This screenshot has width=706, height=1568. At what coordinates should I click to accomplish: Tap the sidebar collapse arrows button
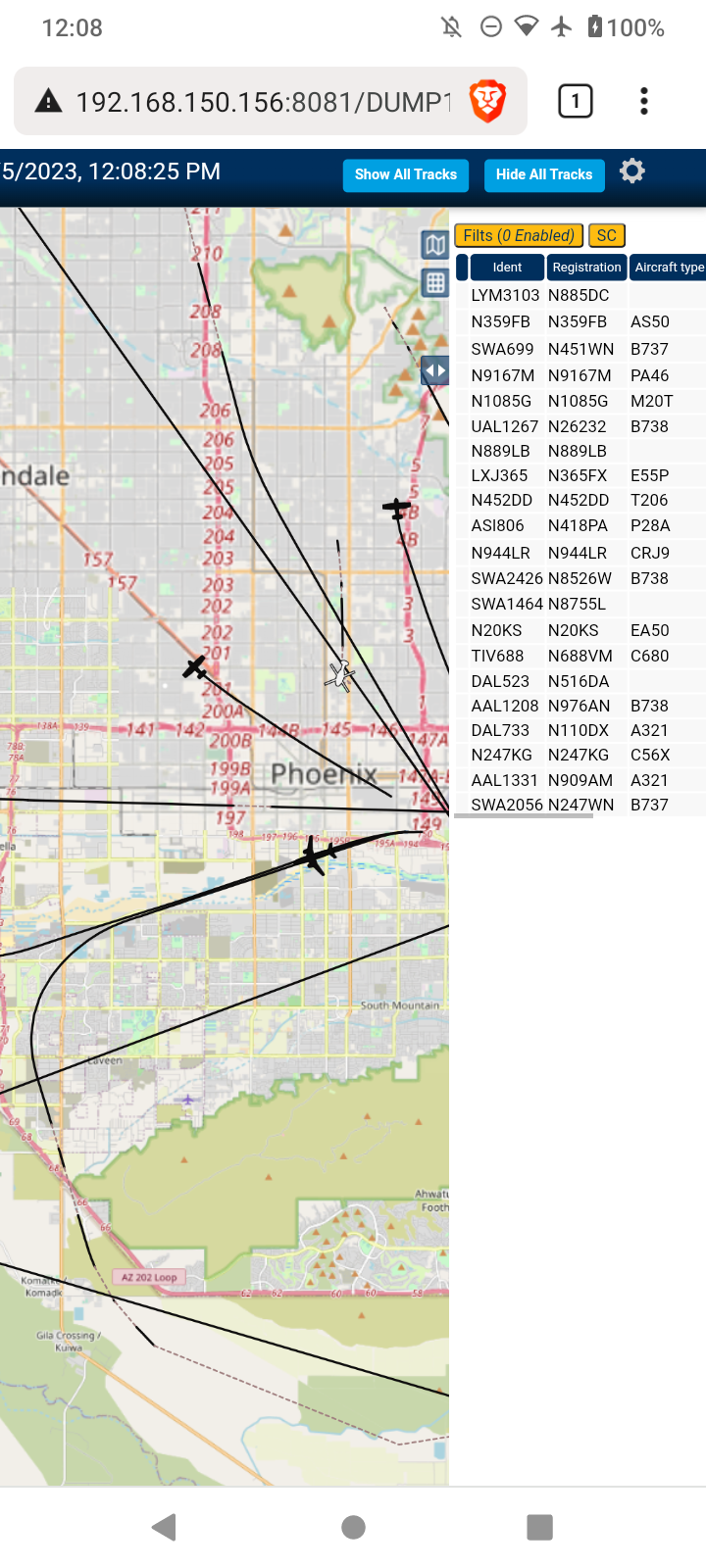point(435,370)
